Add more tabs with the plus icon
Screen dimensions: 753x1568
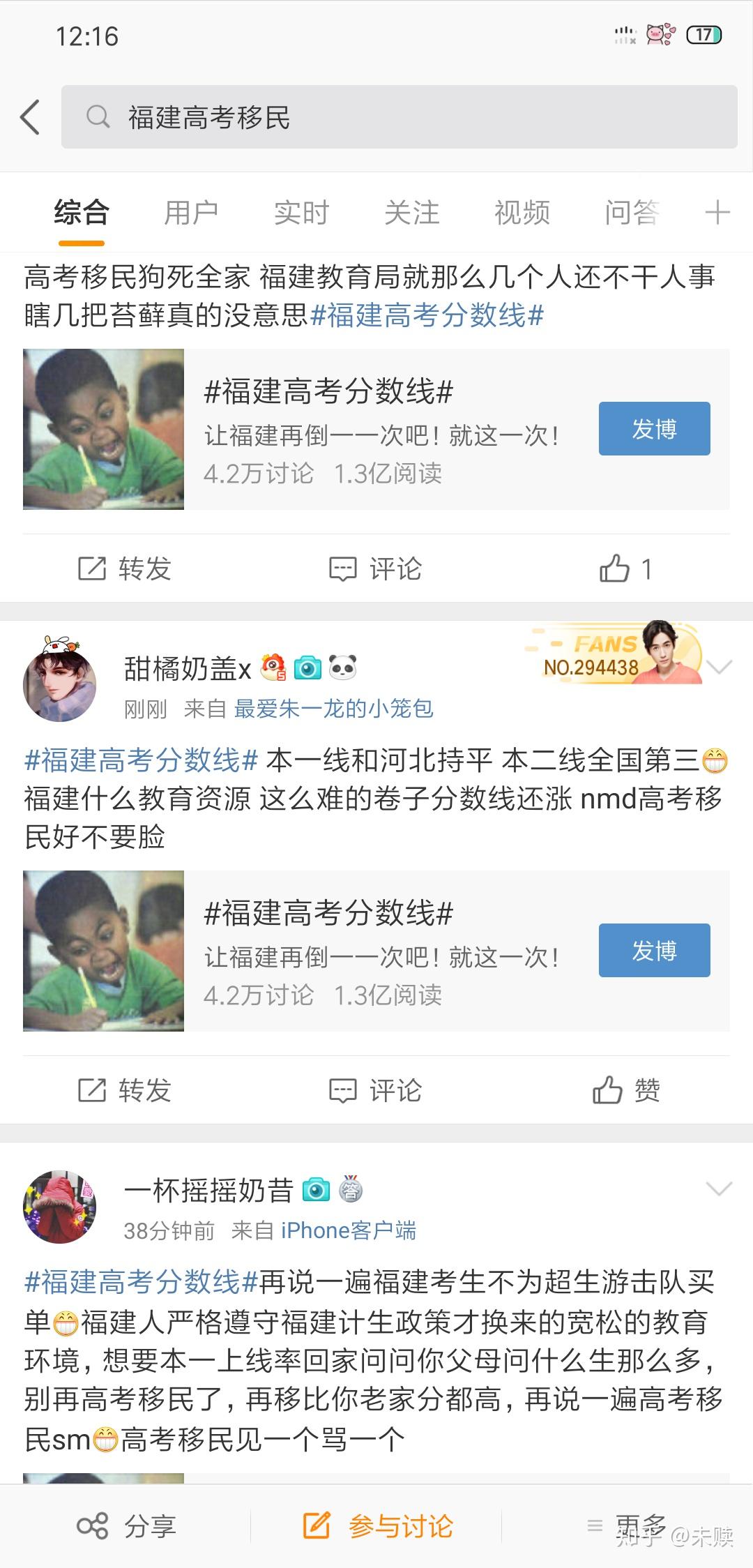(x=717, y=213)
